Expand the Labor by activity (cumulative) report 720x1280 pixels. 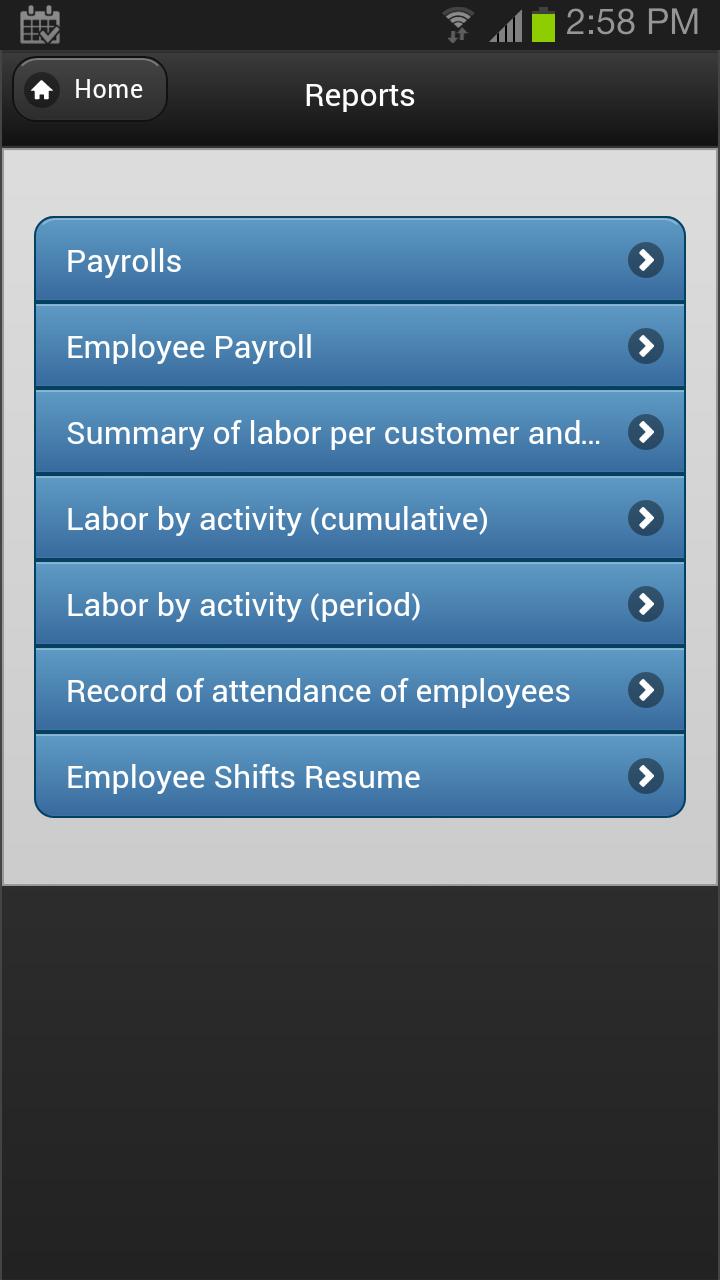tap(360, 518)
